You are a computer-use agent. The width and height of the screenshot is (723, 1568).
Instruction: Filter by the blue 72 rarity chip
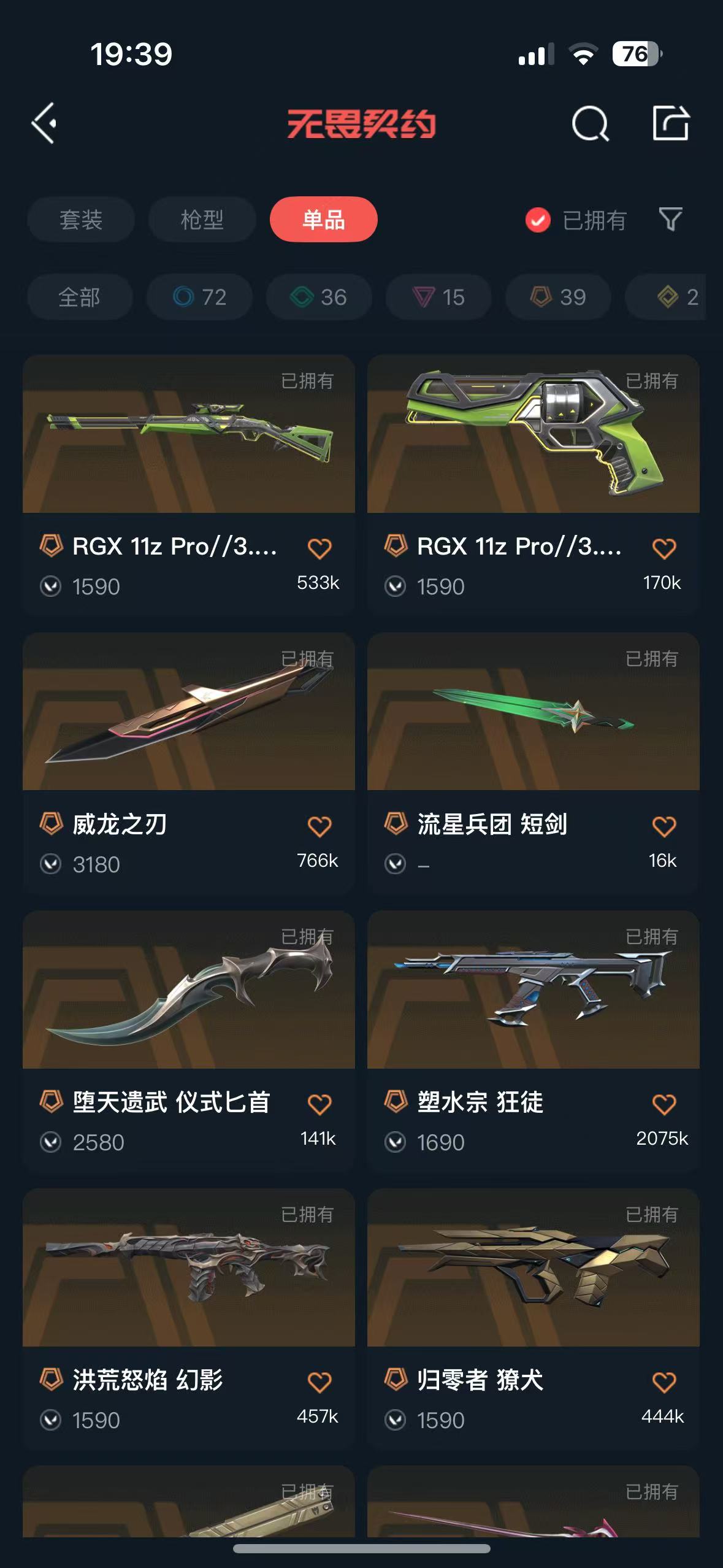click(199, 298)
